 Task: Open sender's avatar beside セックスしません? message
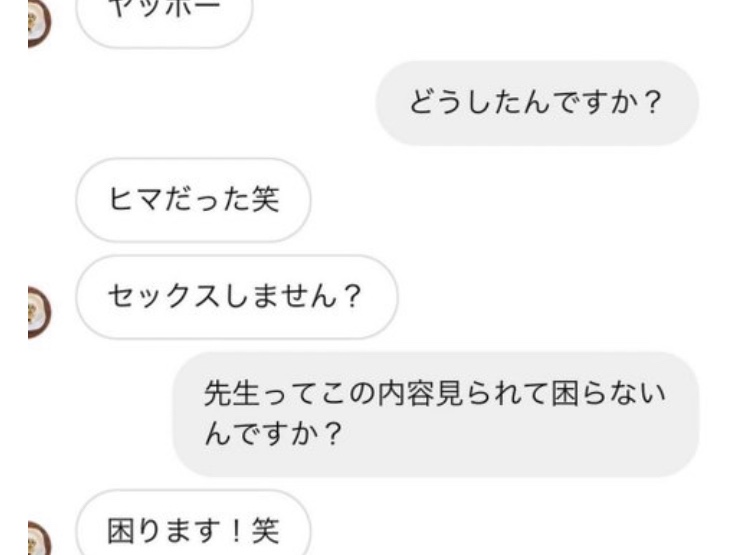pos(39,310)
